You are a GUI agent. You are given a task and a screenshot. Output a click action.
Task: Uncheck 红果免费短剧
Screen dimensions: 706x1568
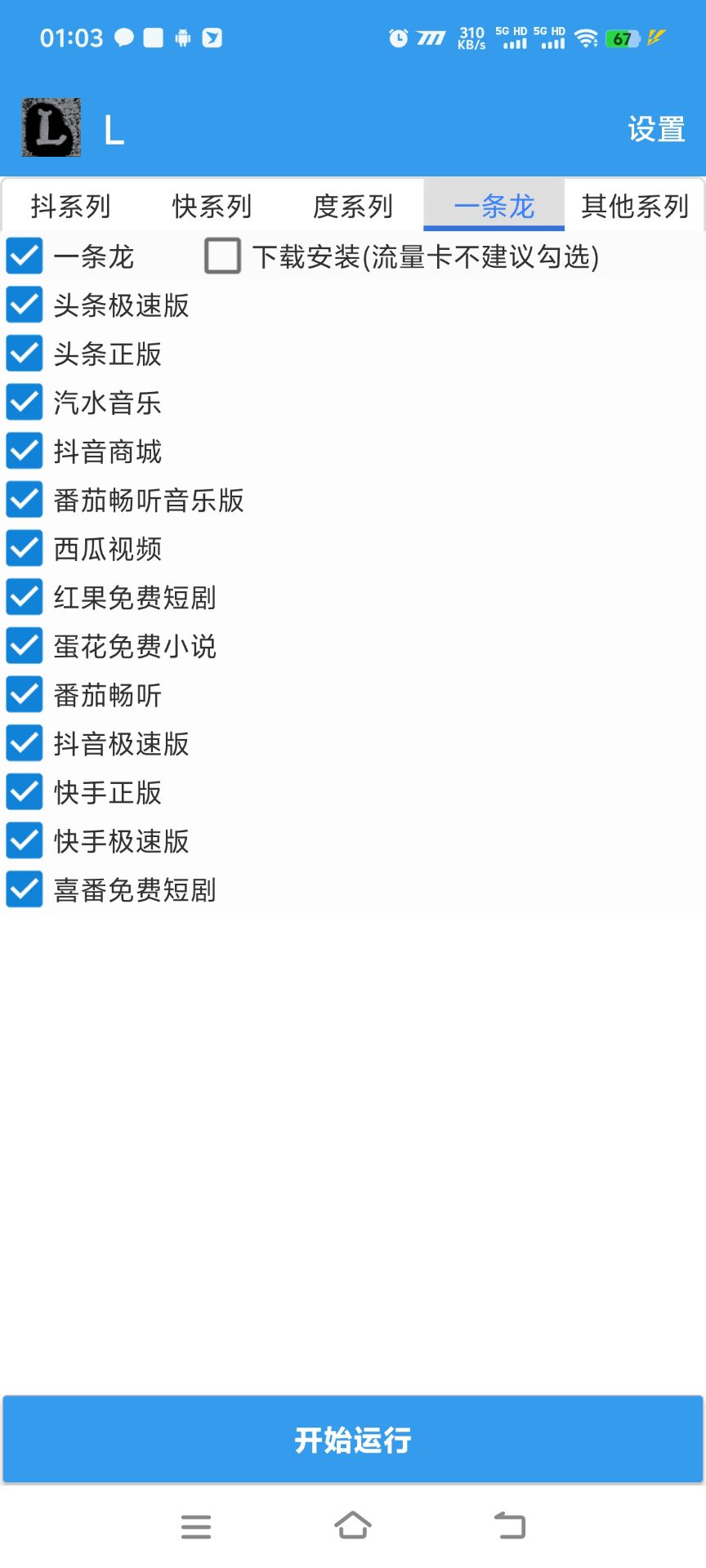coord(24,598)
